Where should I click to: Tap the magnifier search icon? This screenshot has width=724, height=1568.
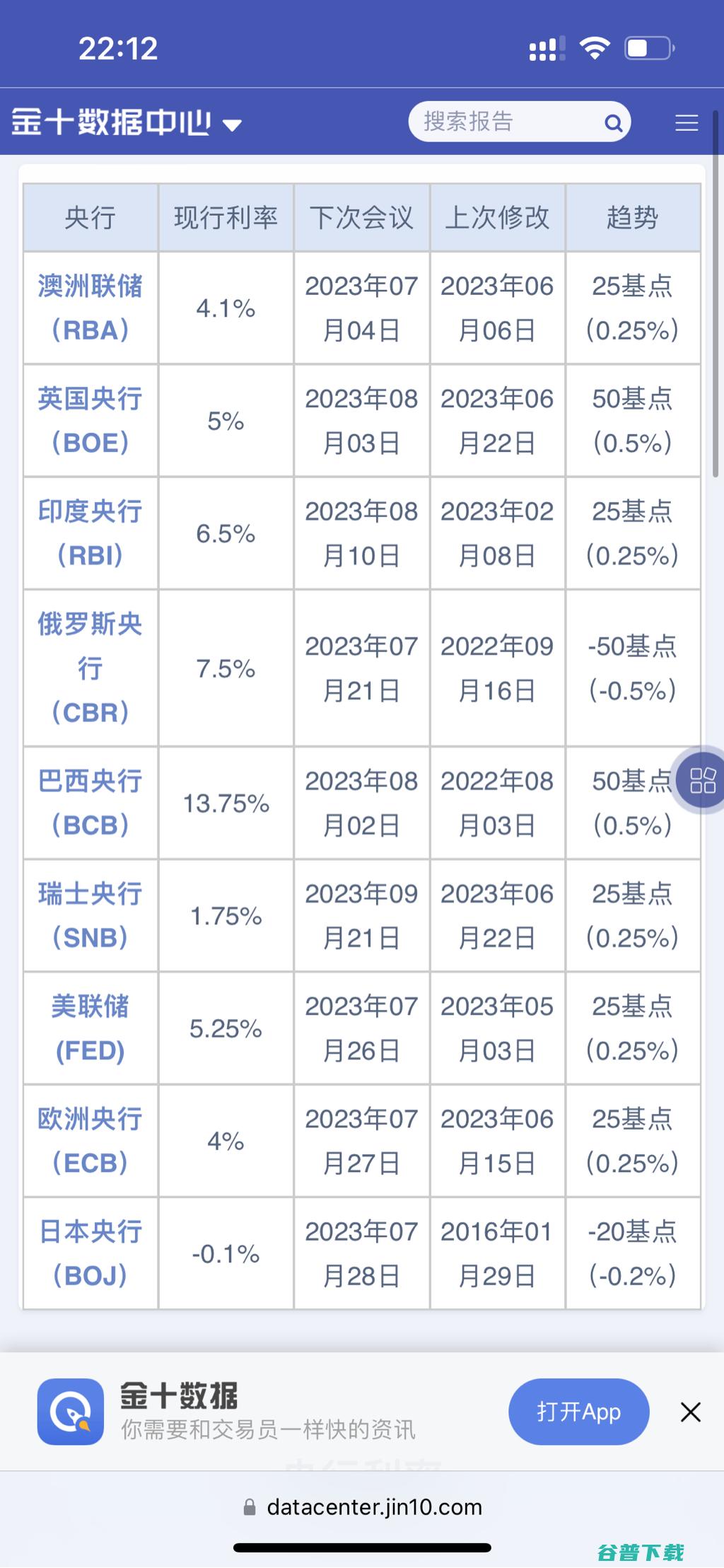click(x=613, y=123)
